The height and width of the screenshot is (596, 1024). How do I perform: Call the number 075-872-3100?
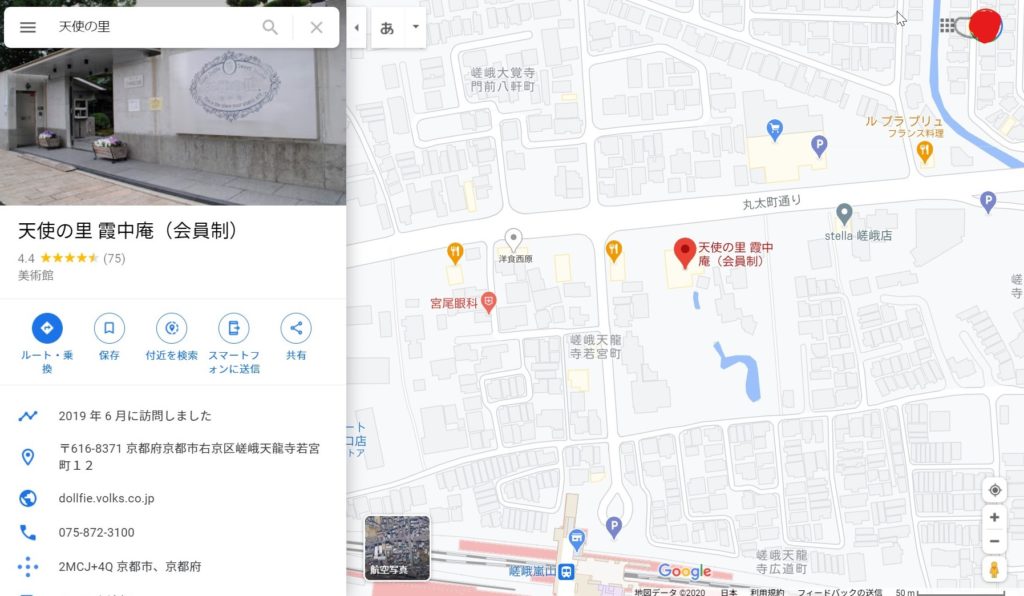tap(96, 532)
